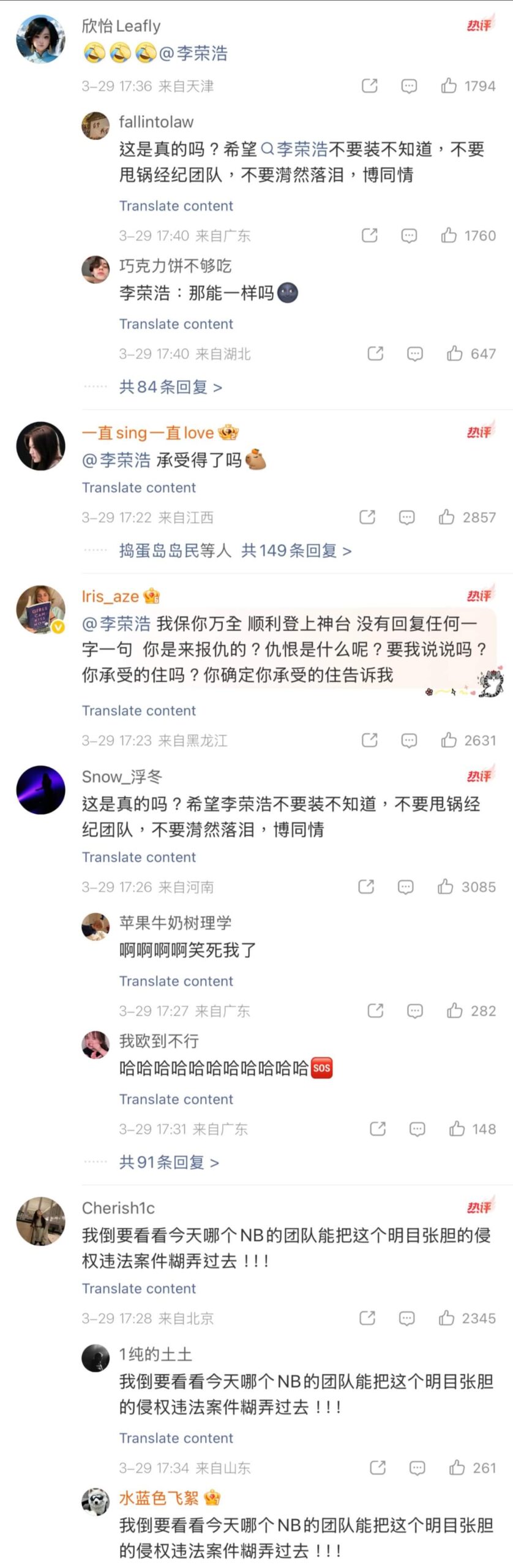Open 欣怡Leafly's profile avatar

click(x=40, y=40)
